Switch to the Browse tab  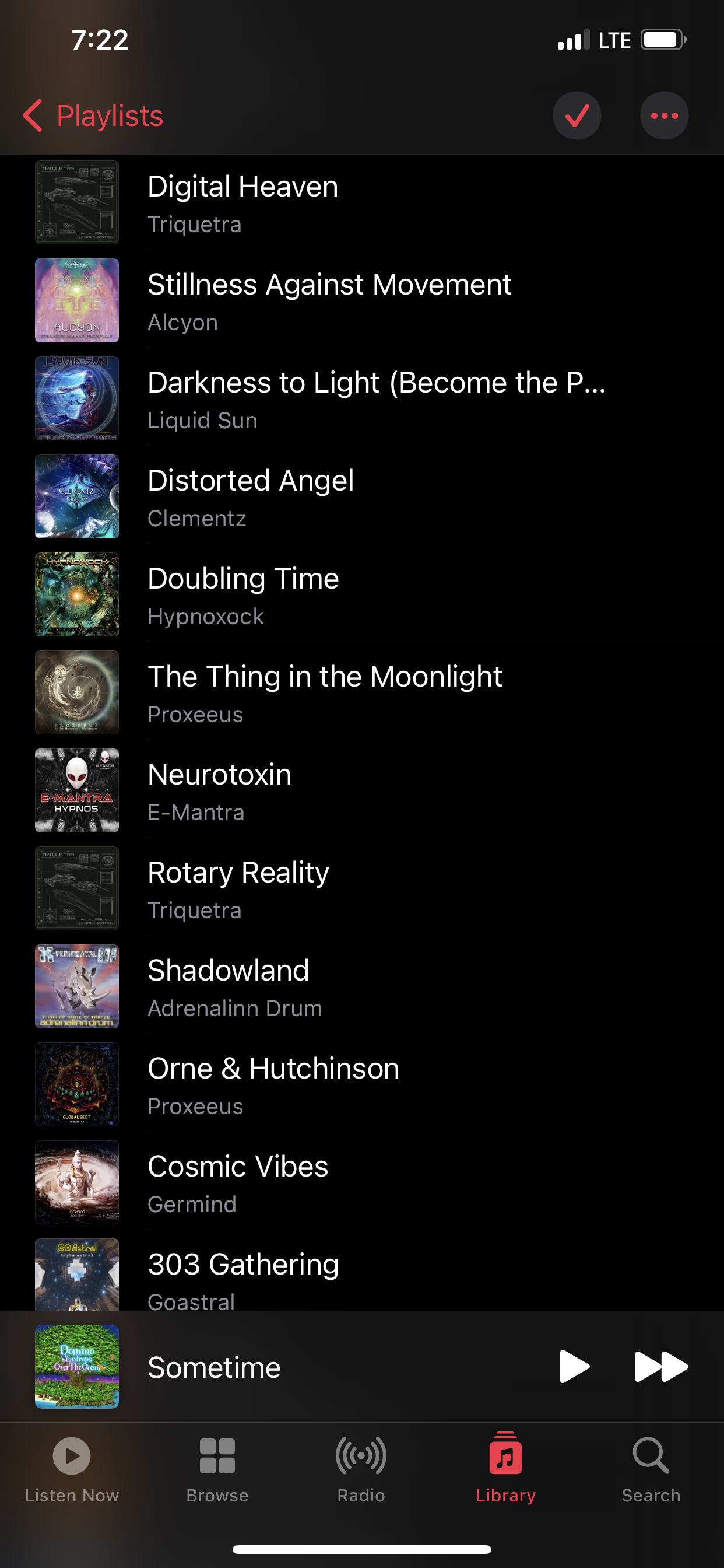pos(217,1468)
